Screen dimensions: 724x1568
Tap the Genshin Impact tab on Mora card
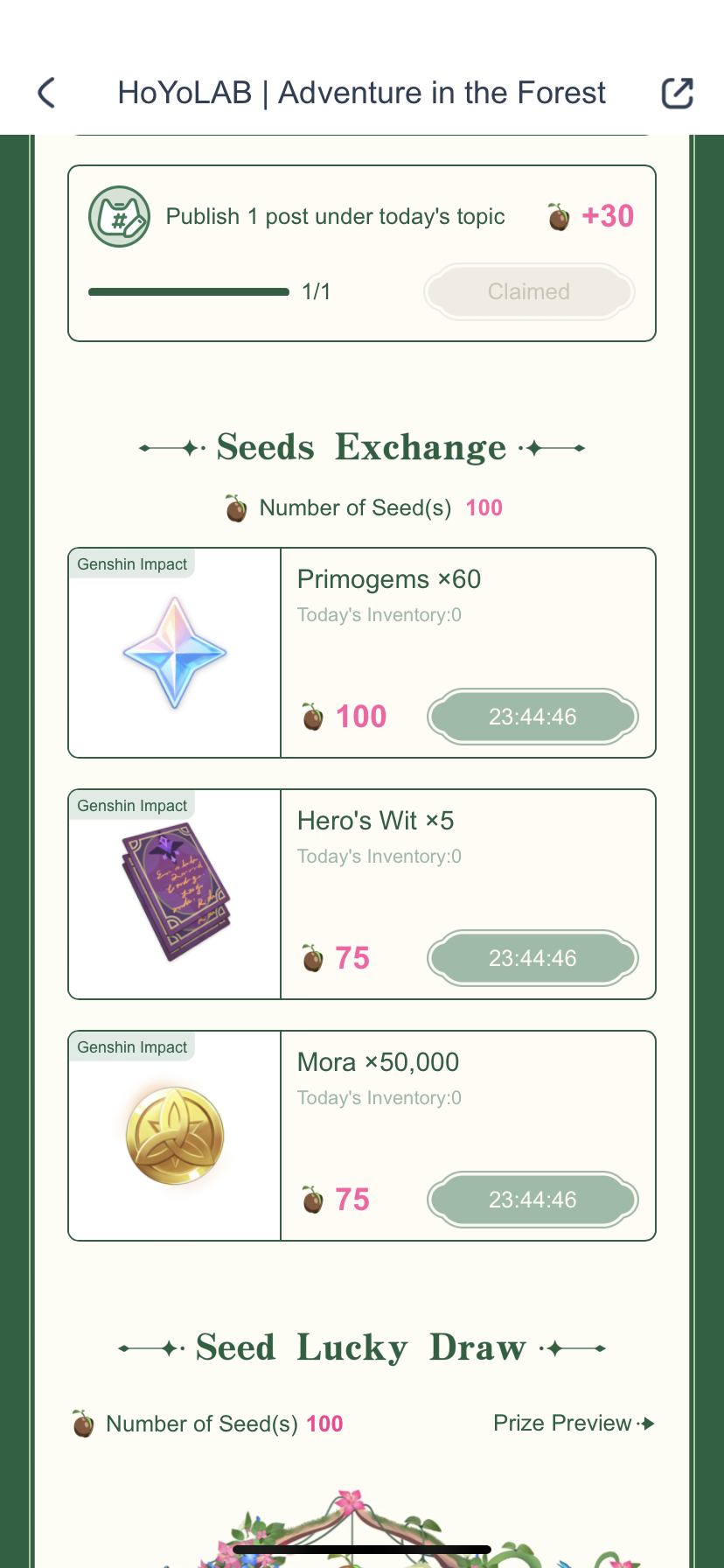(x=131, y=1046)
